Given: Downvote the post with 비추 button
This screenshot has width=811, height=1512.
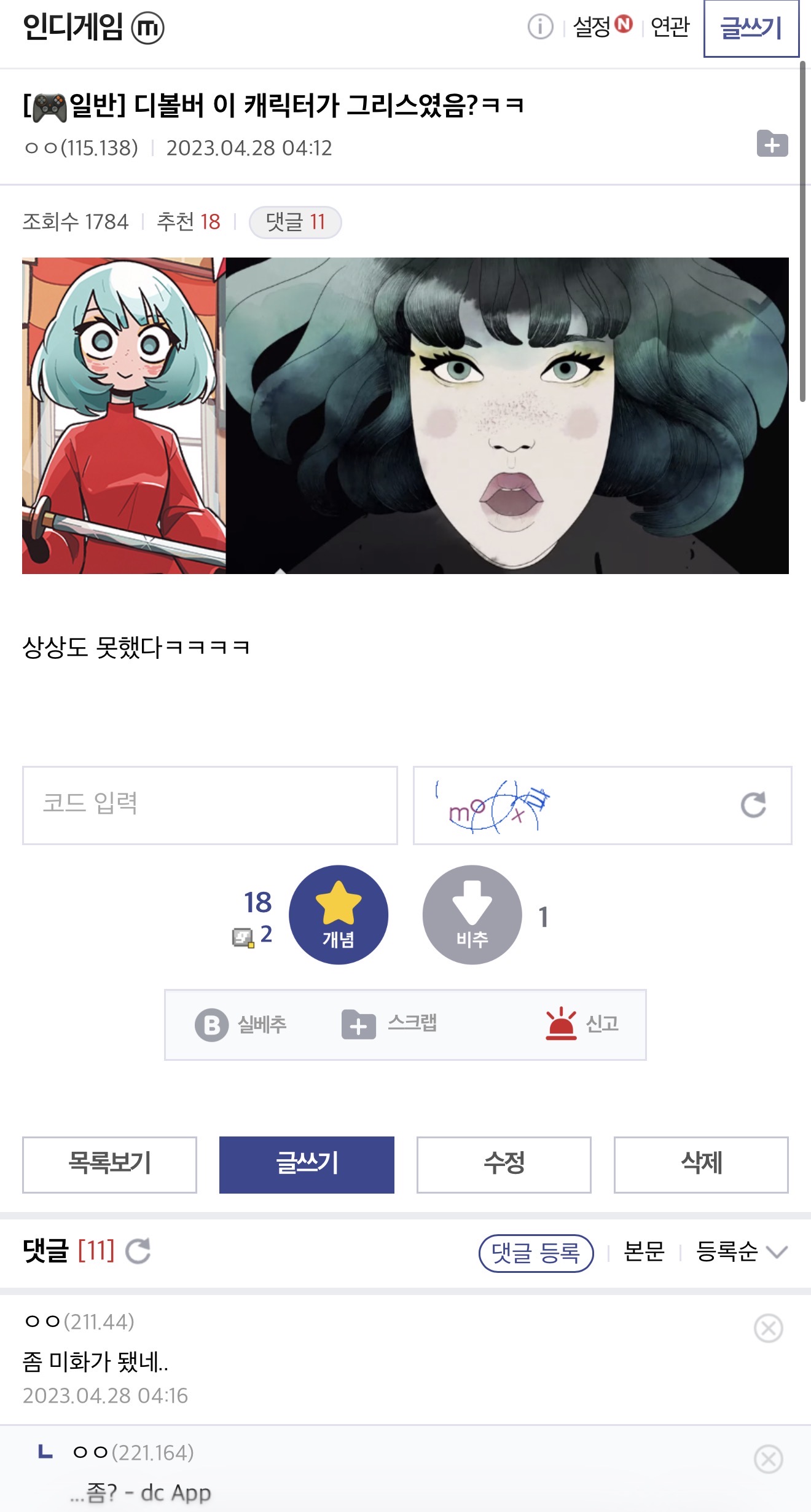Looking at the screenshot, I should [472, 914].
